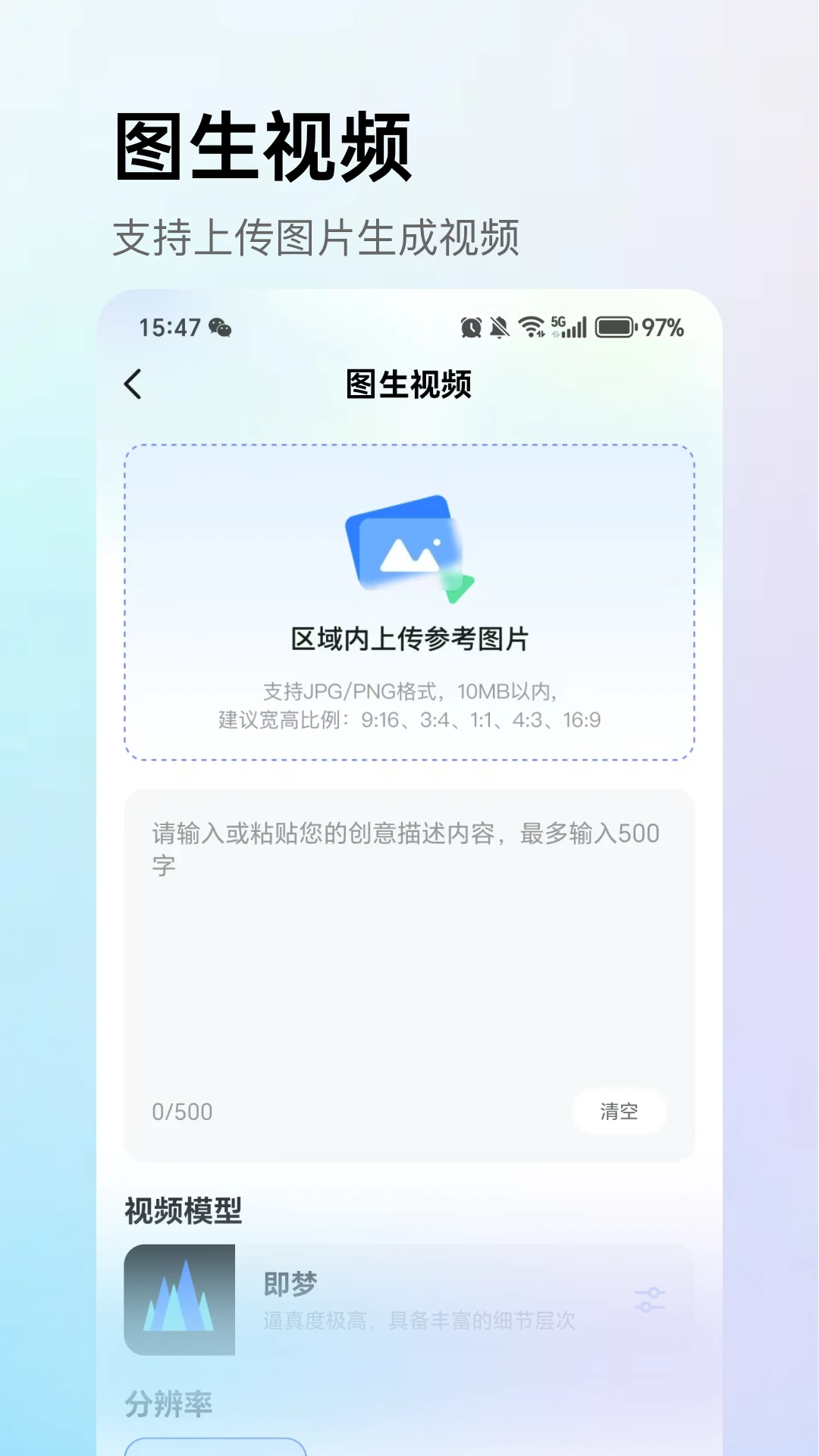
Task: Tap the WeChat icon in the status bar
Action: coord(221,328)
